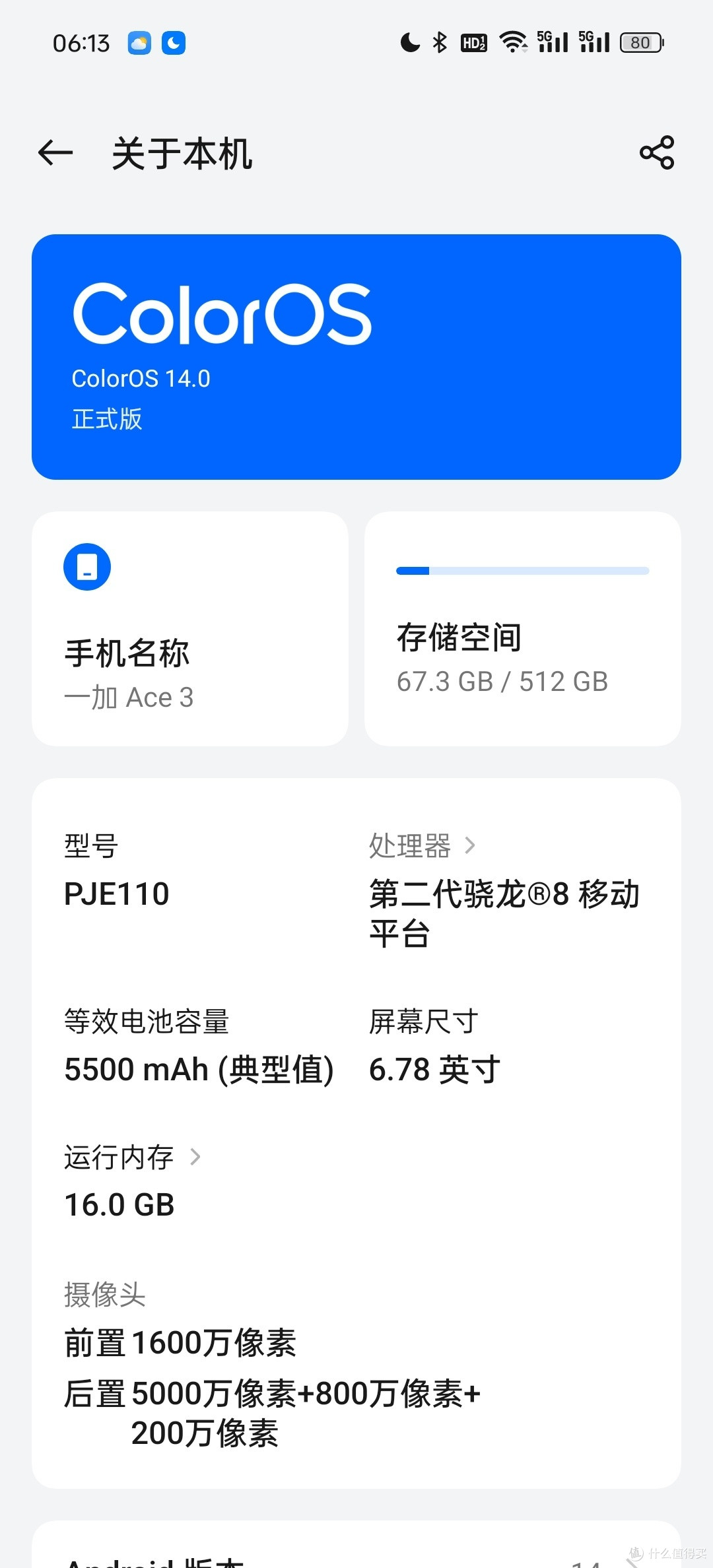Tap the storage usage progress bar
713x1568 pixels.
pyautogui.click(x=522, y=570)
